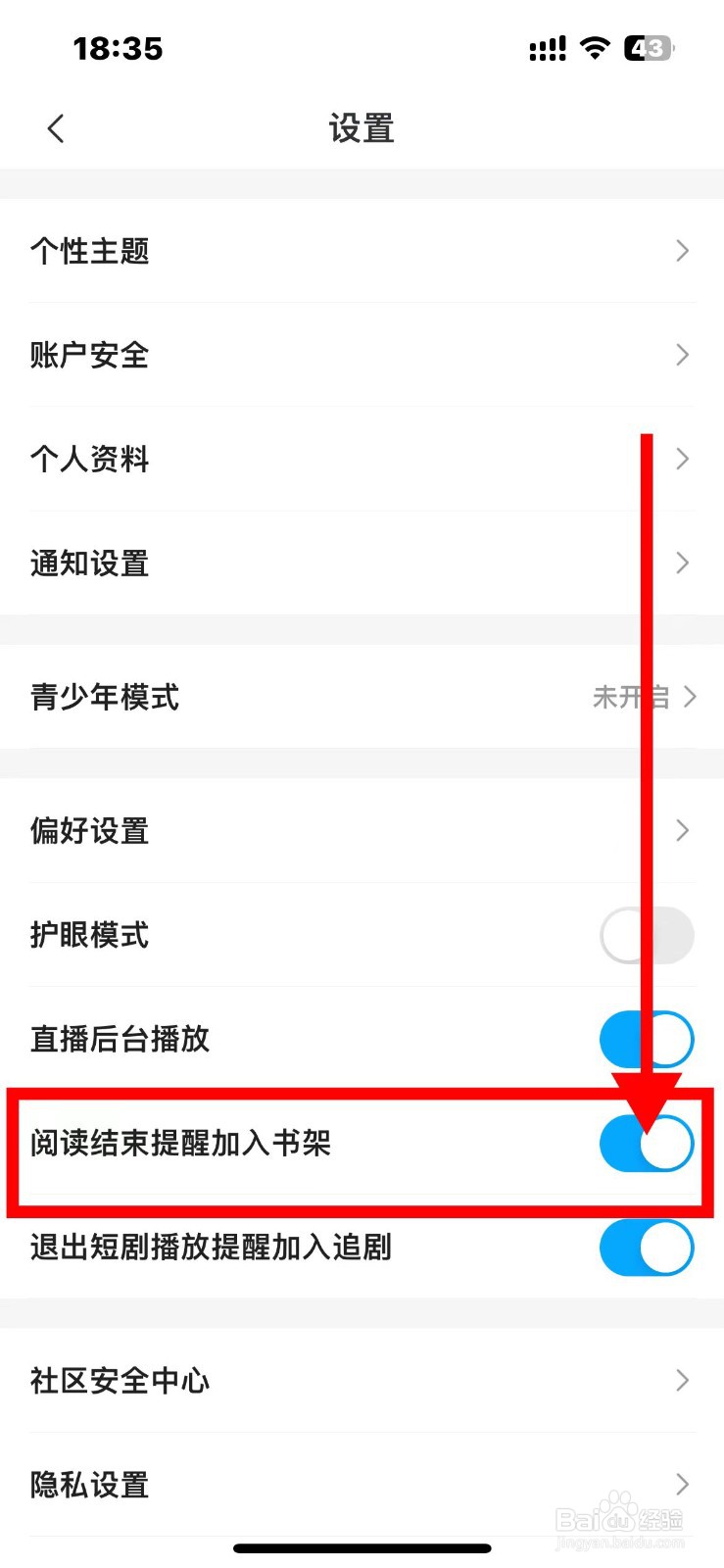Open 隐私设置 privacy settings
Viewport: 724px width, 1568px height.
(89, 1484)
